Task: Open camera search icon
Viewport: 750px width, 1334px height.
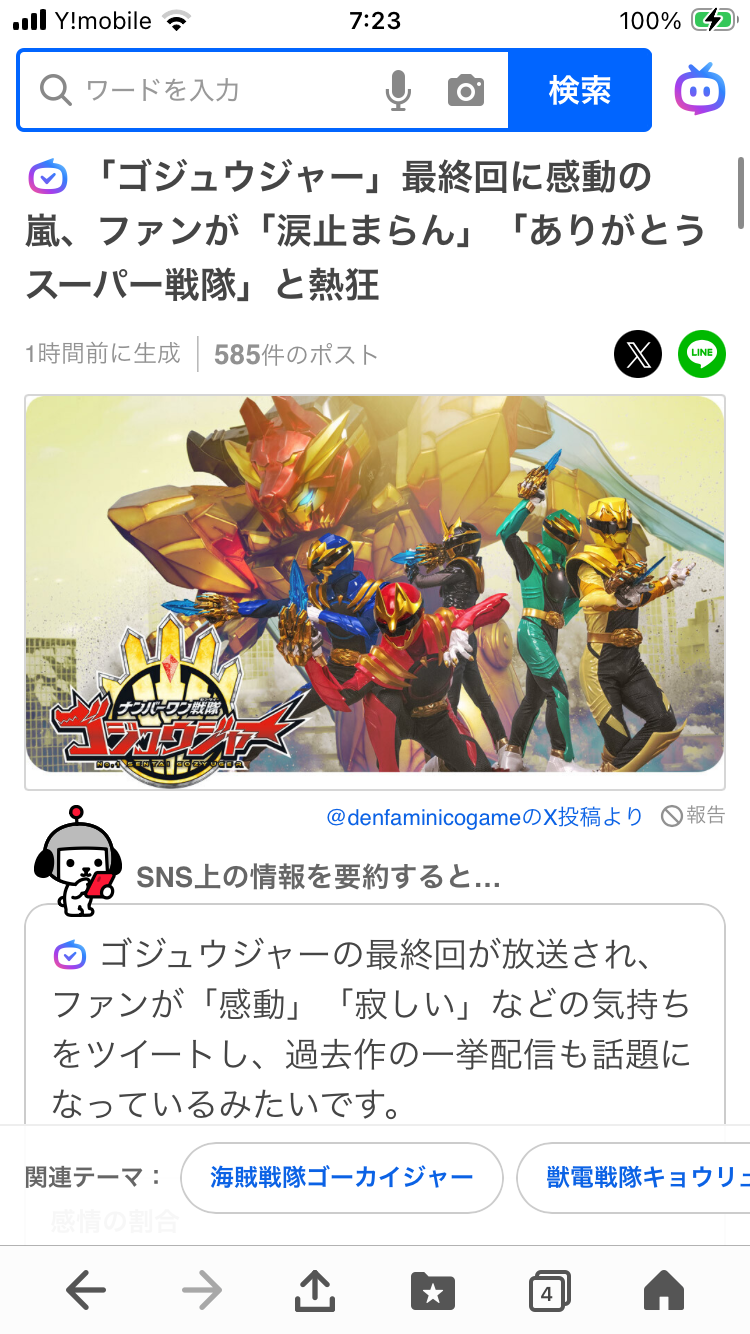Action: coord(465,91)
